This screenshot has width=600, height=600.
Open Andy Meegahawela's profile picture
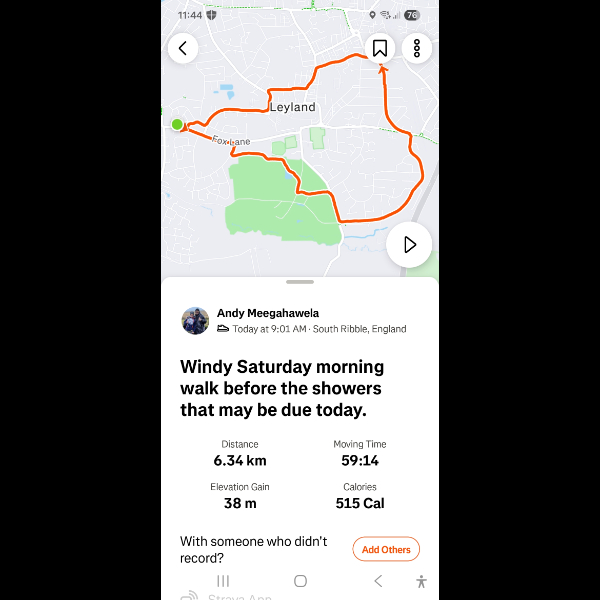coord(195,321)
